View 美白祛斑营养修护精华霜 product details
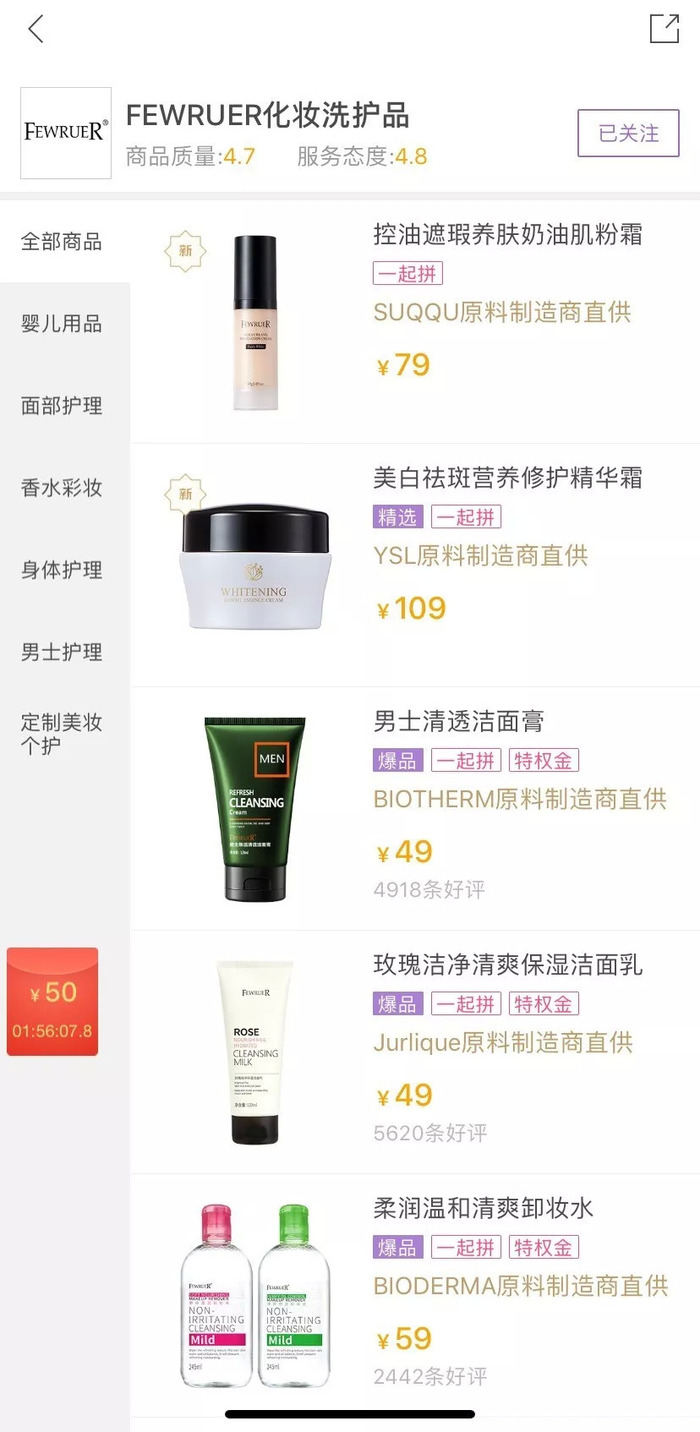This screenshot has width=700, height=1432. tap(507, 478)
